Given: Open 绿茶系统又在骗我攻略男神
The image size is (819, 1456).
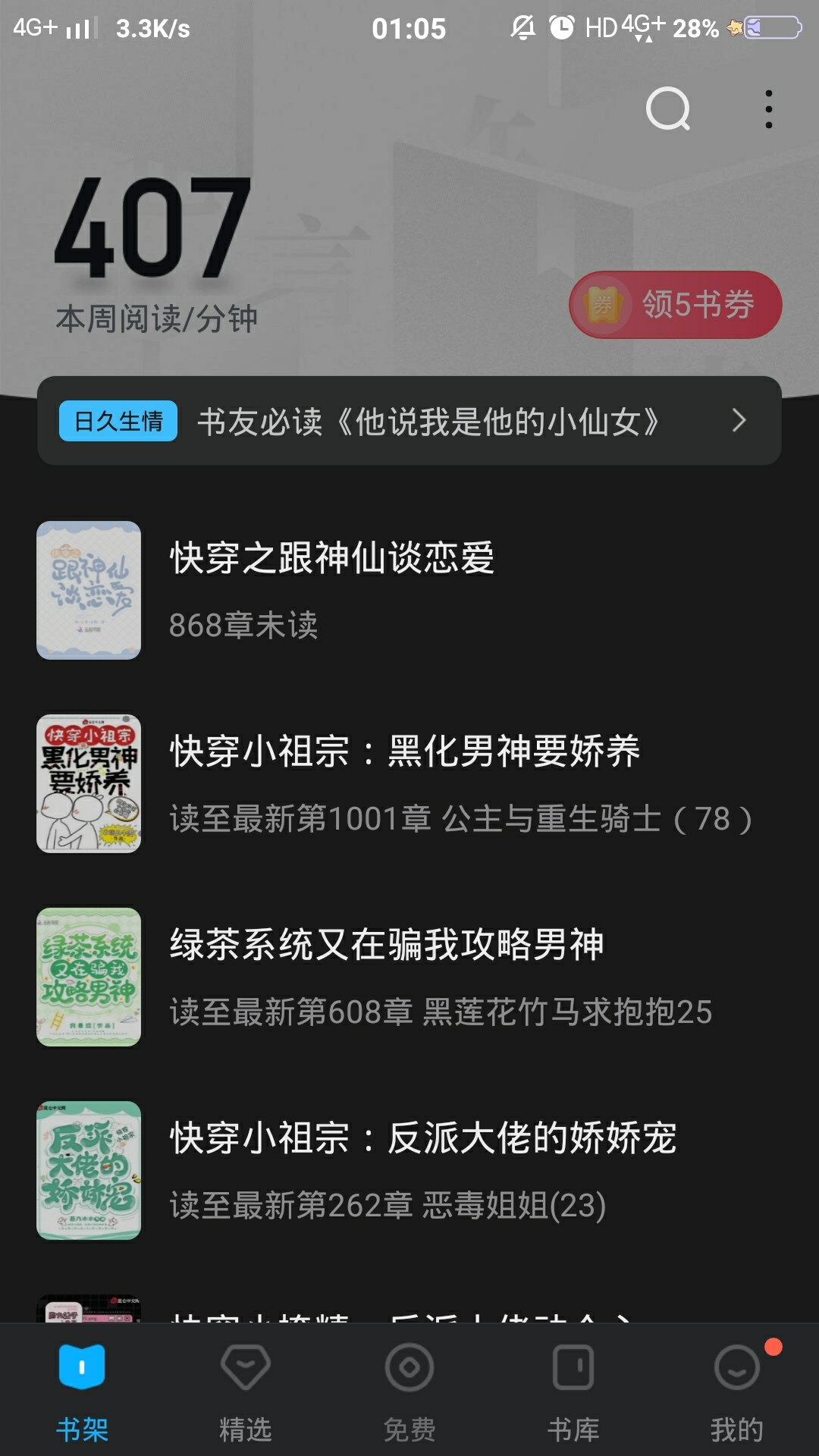Looking at the screenshot, I should tap(409, 977).
